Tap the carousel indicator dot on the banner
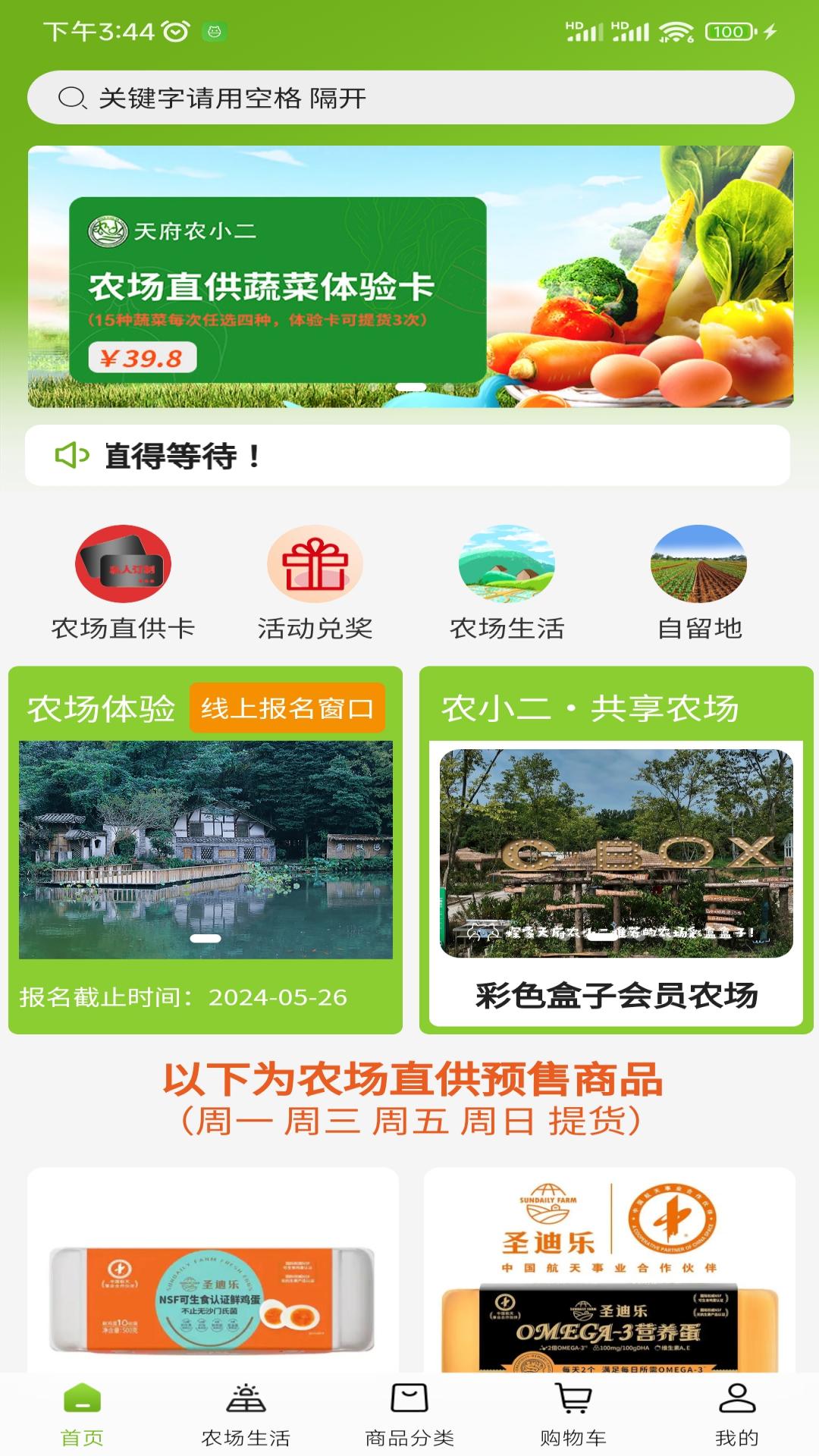This screenshot has width=819, height=1456. [409, 384]
